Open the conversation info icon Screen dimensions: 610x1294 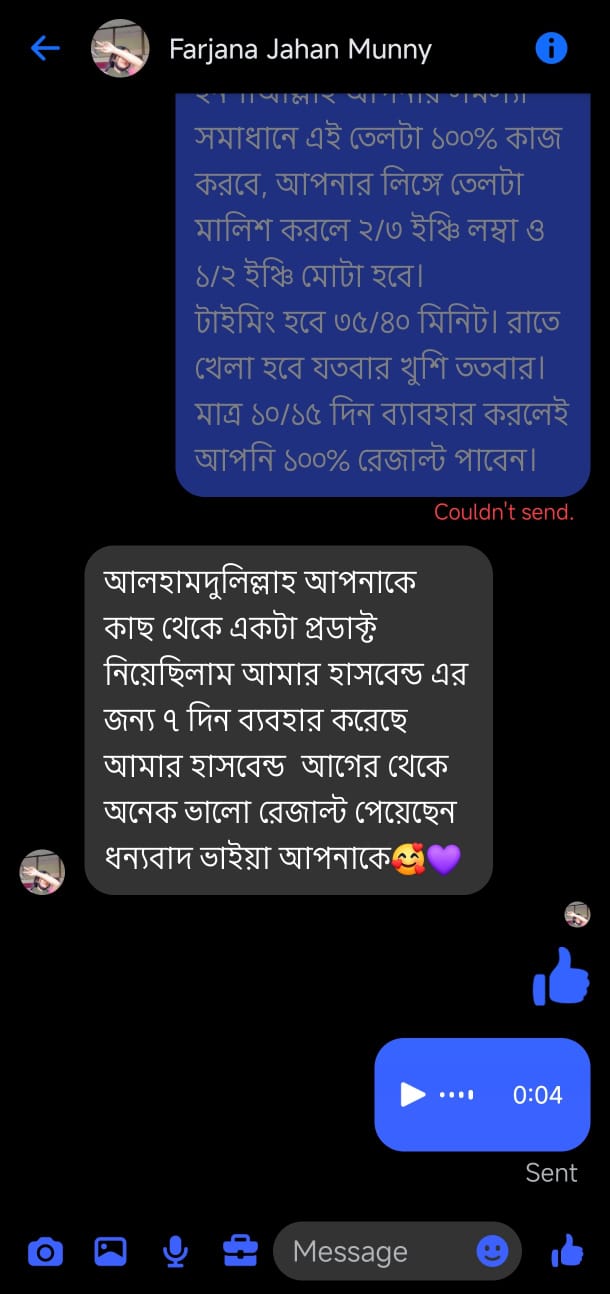551,48
